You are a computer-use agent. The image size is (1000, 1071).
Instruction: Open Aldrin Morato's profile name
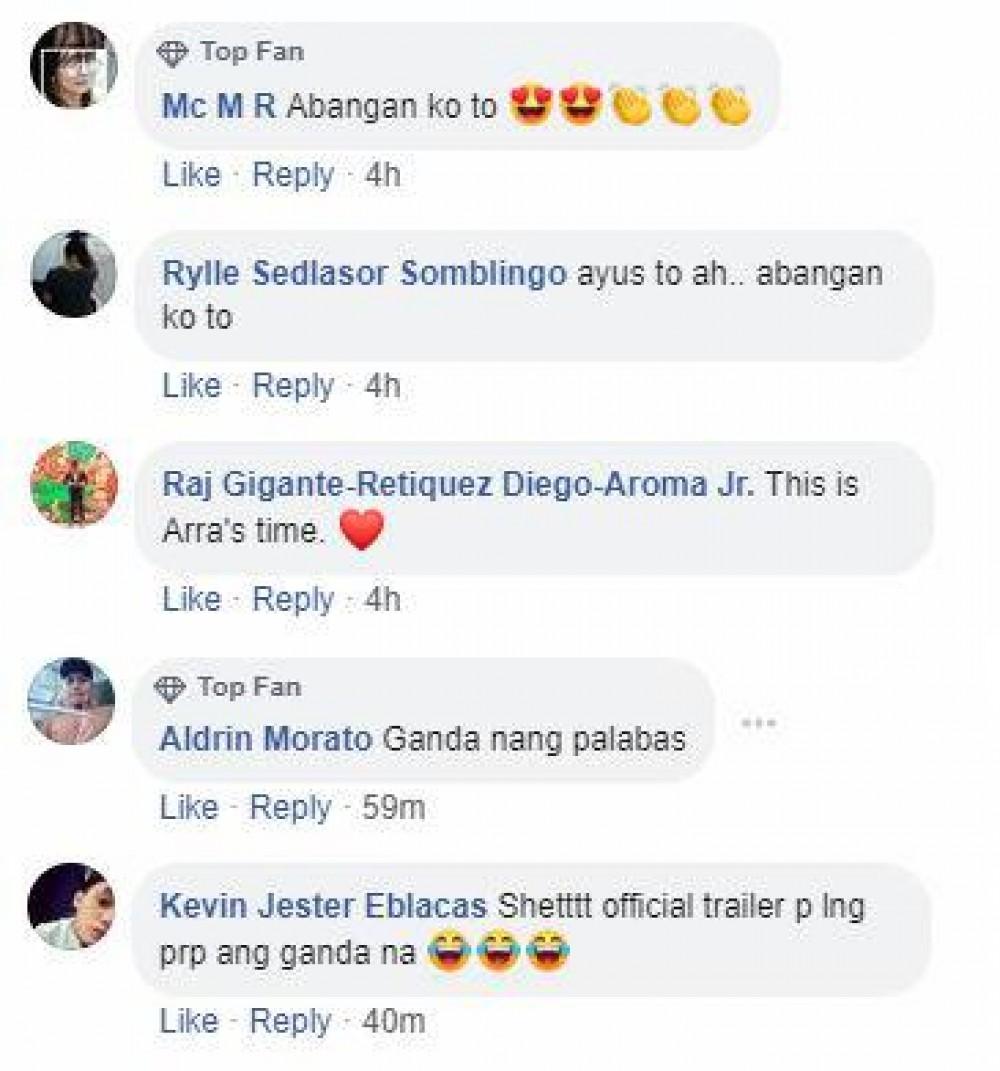[x=266, y=739]
